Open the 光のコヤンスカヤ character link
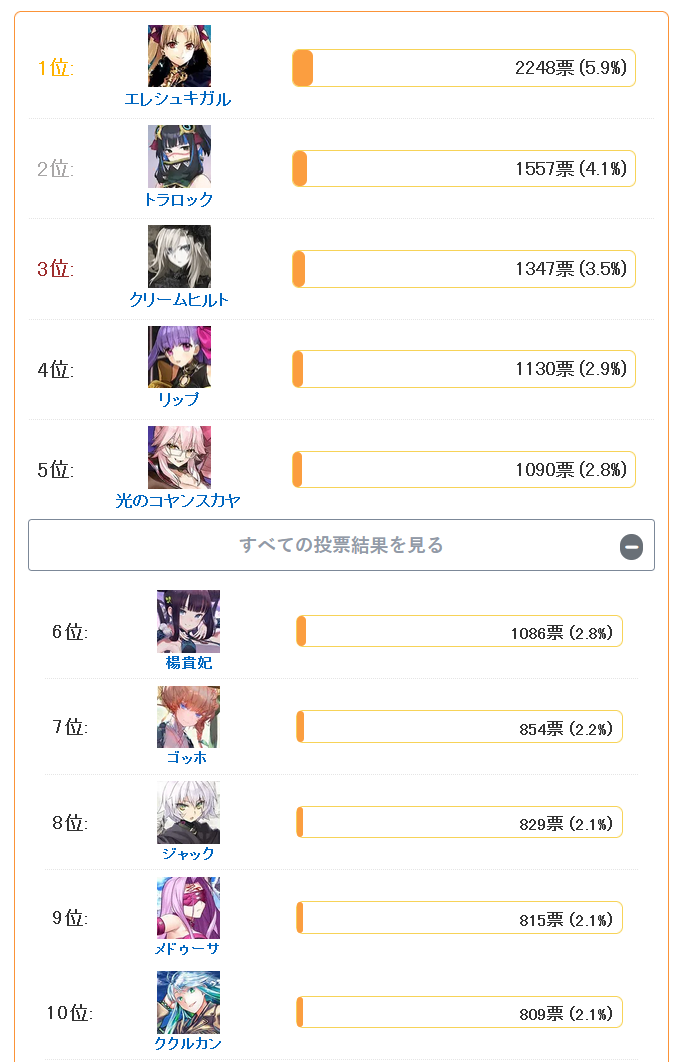Screen dimensions: 683x1062 pyautogui.click(x=178, y=500)
